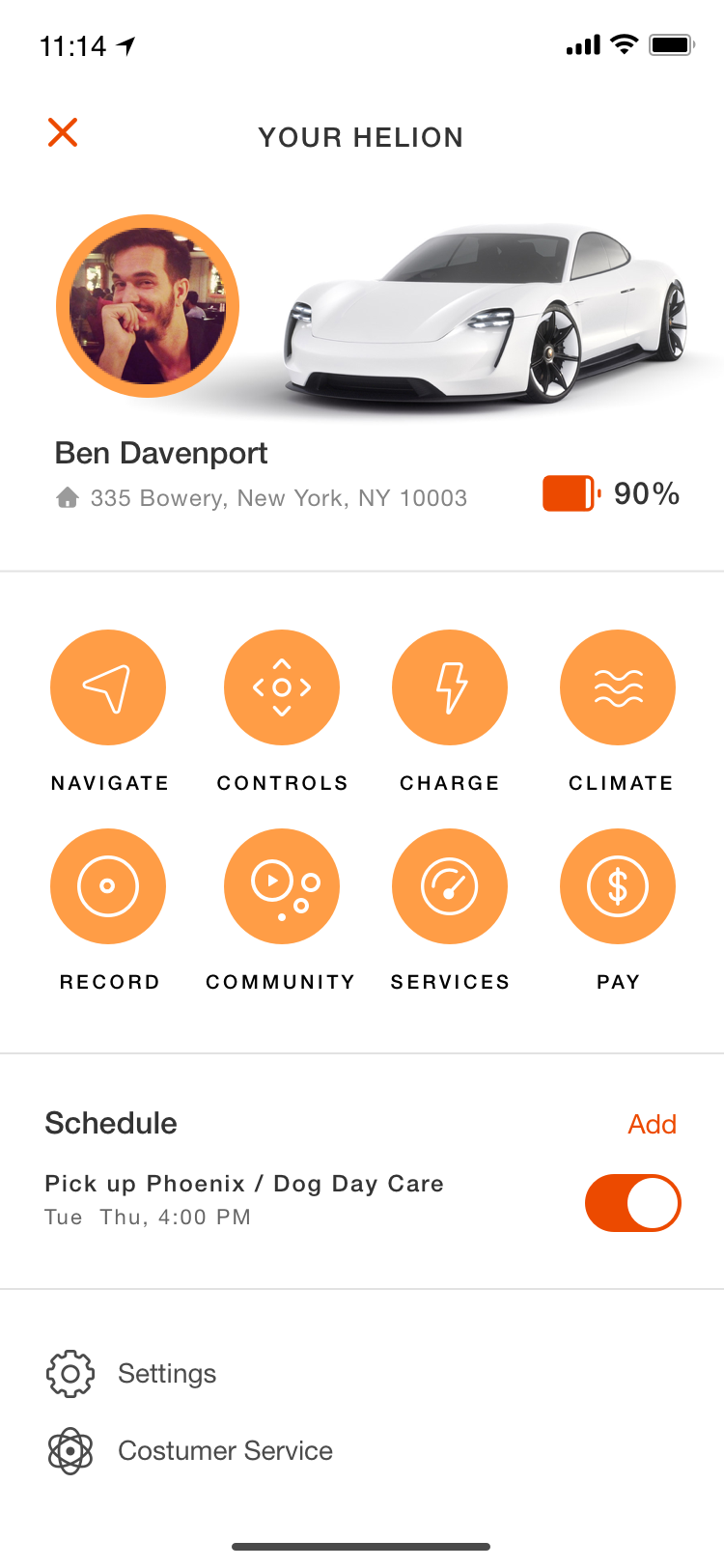Open Services
This screenshot has width=724, height=1568.
click(x=450, y=886)
